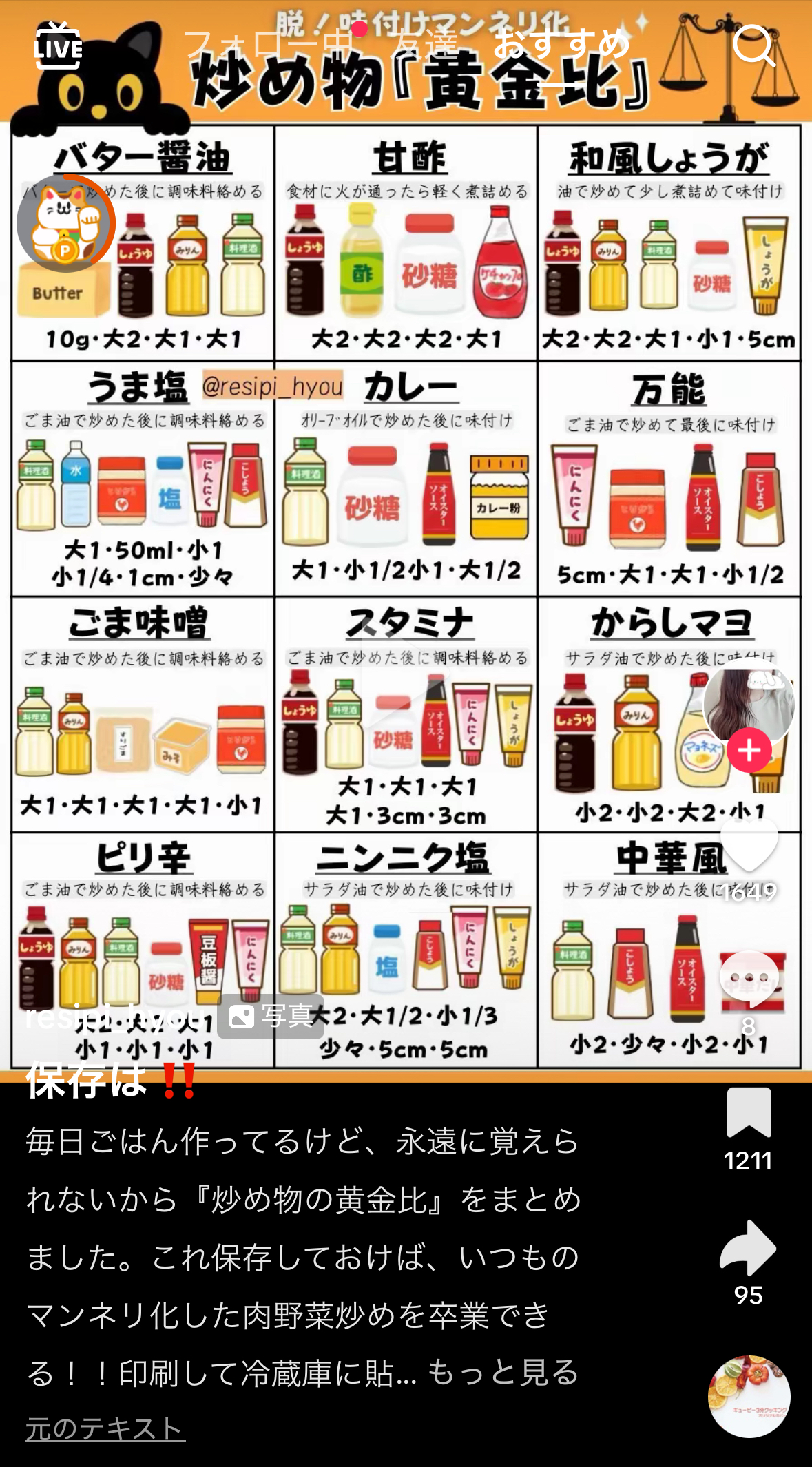
Task: Tap the 写真 photo mode chip
Action: point(271,1016)
